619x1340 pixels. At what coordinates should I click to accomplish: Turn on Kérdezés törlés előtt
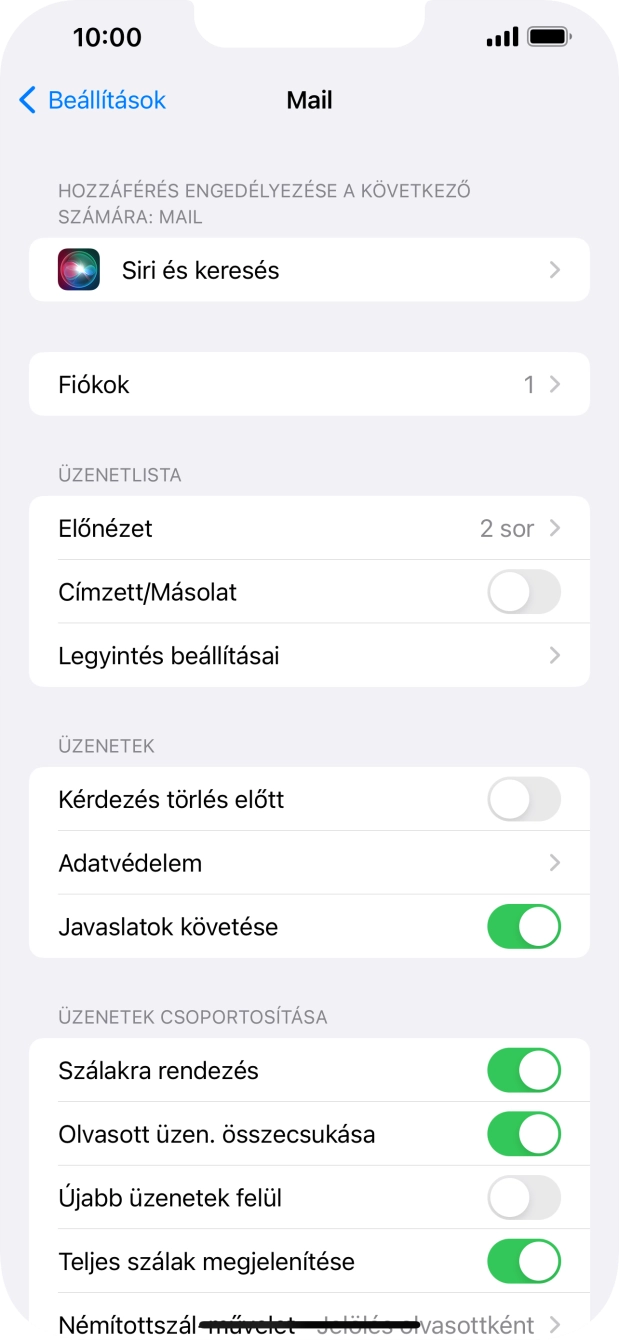coord(523,799)
